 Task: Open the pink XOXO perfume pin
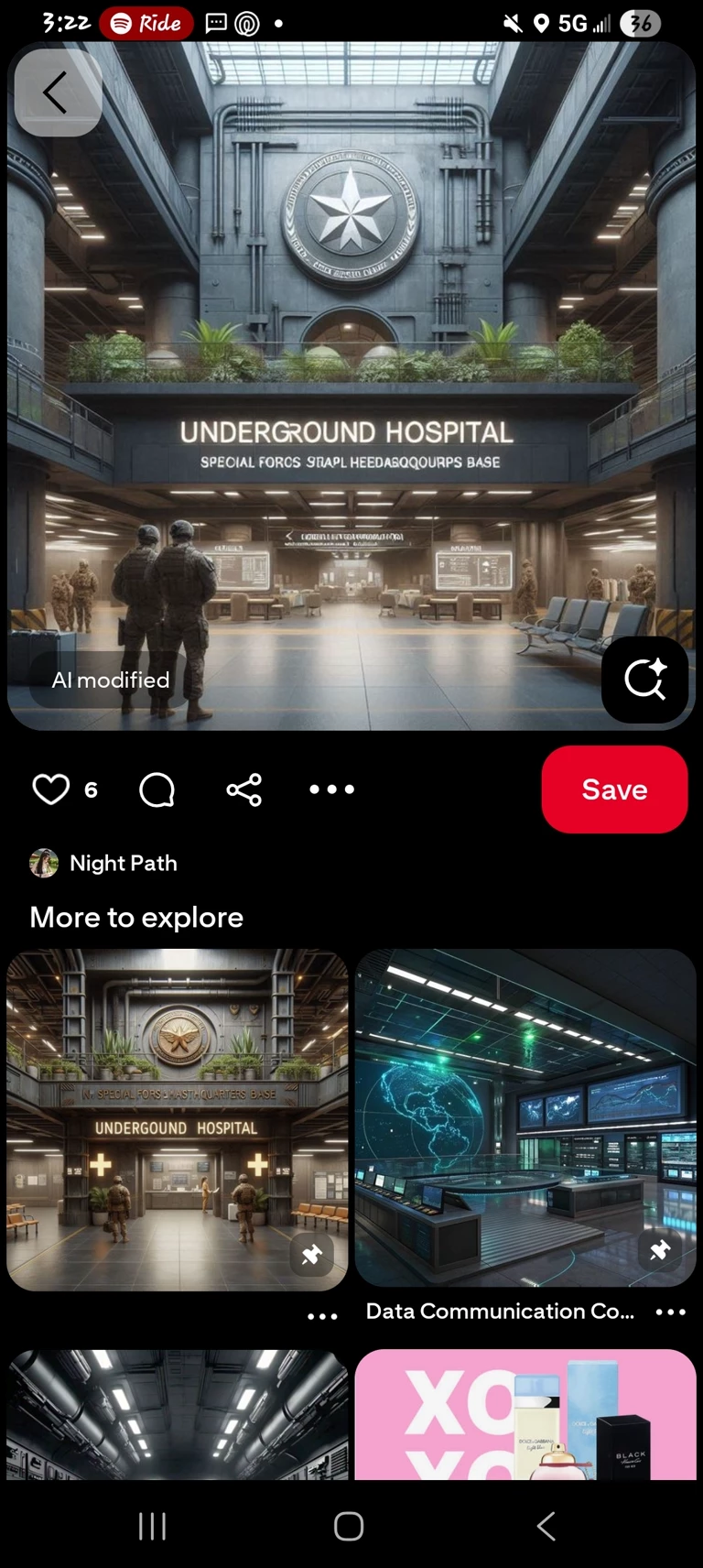pyautogui.click(x=525, y=1414)
